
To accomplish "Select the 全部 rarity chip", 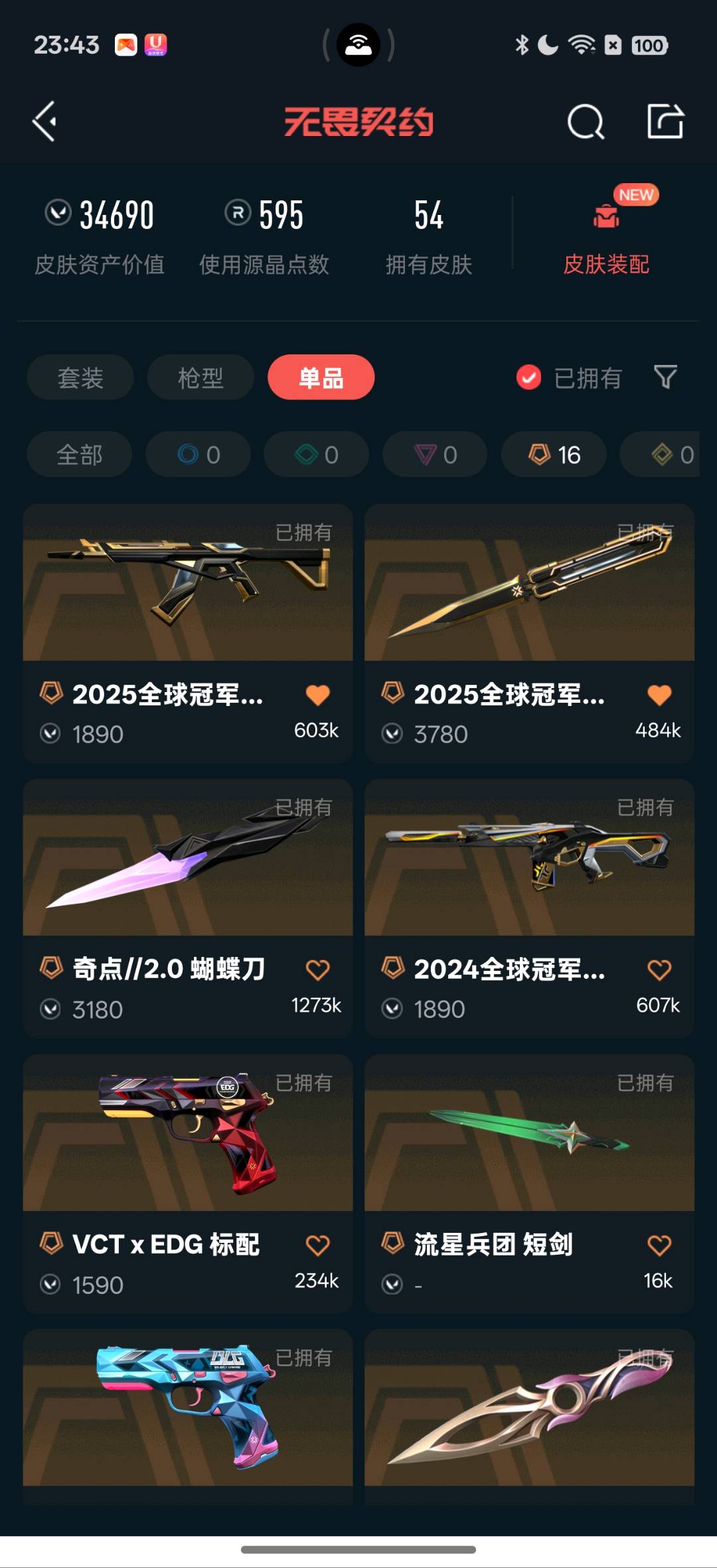I will [x=80, y=455].
